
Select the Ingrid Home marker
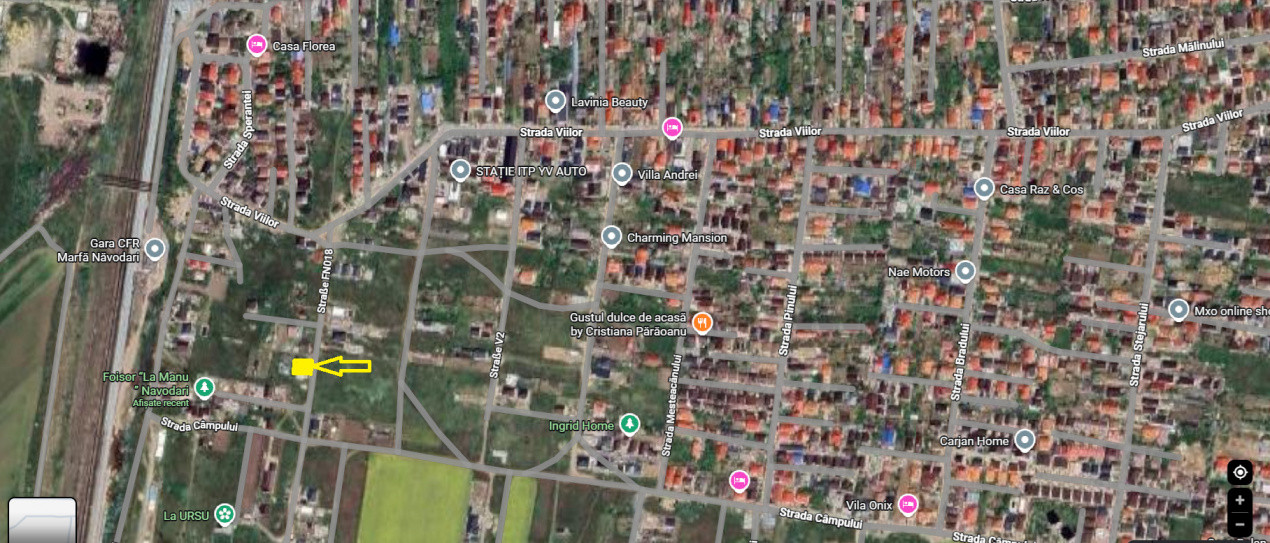629,425
